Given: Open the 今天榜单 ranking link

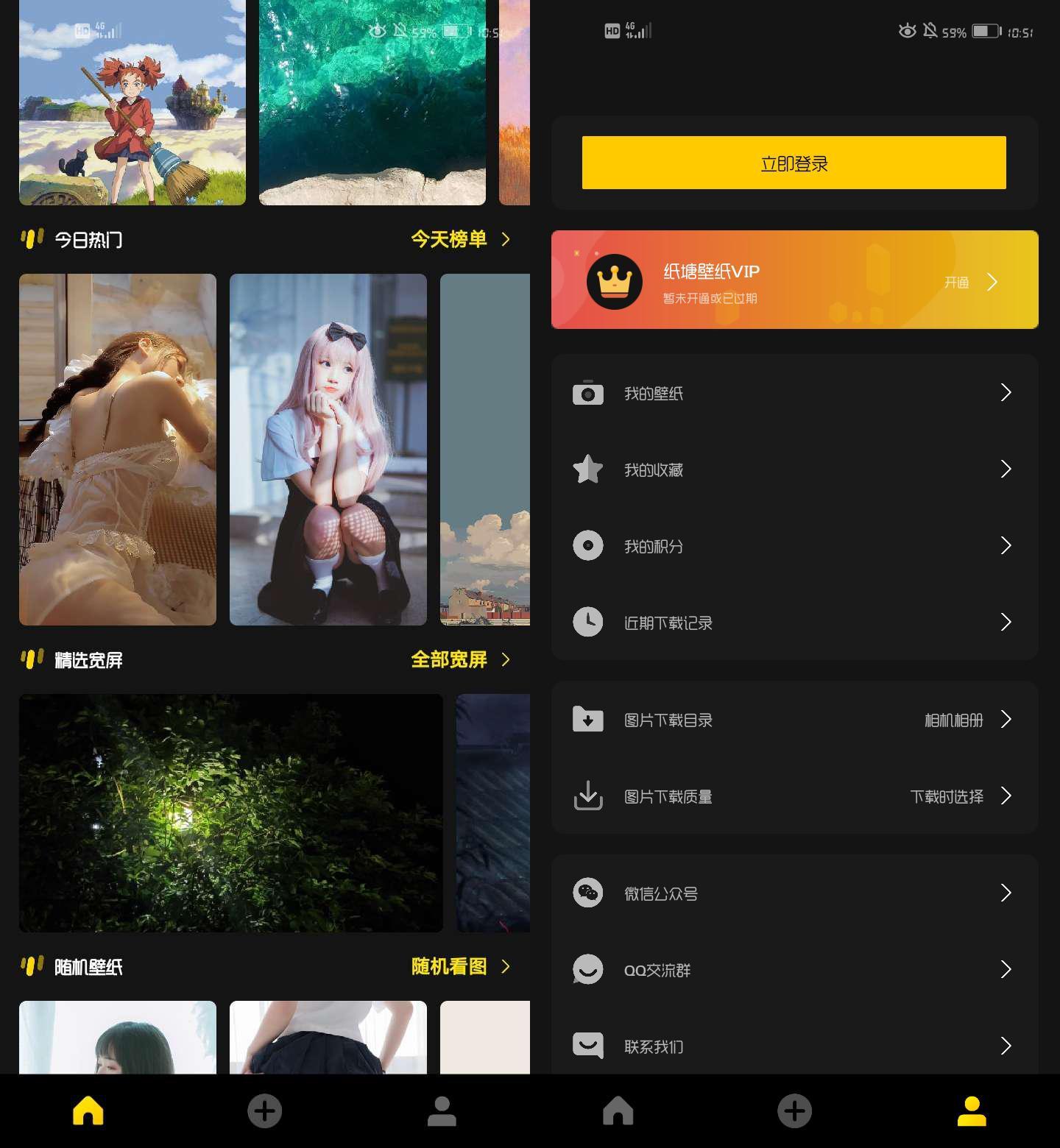Looking at the screenshot, I should click(459, 239).
